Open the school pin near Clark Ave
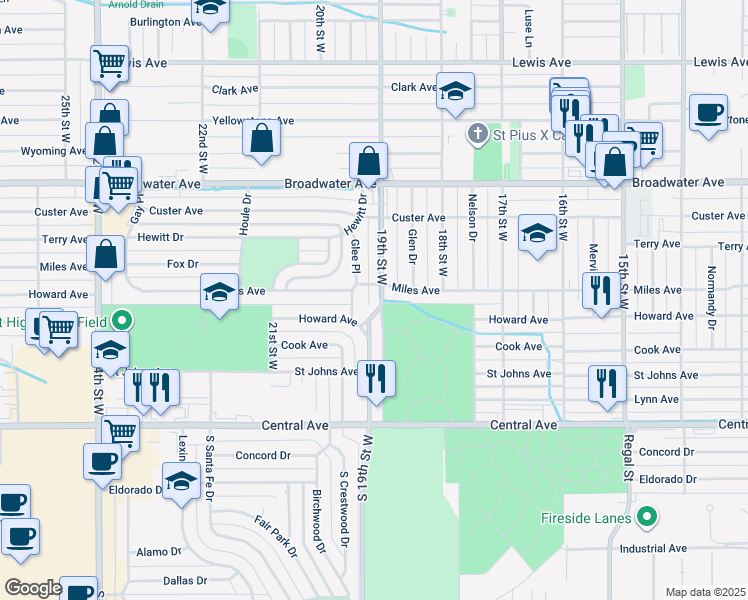The height and width of the screenshot is (600, 748). click(455, 94)
